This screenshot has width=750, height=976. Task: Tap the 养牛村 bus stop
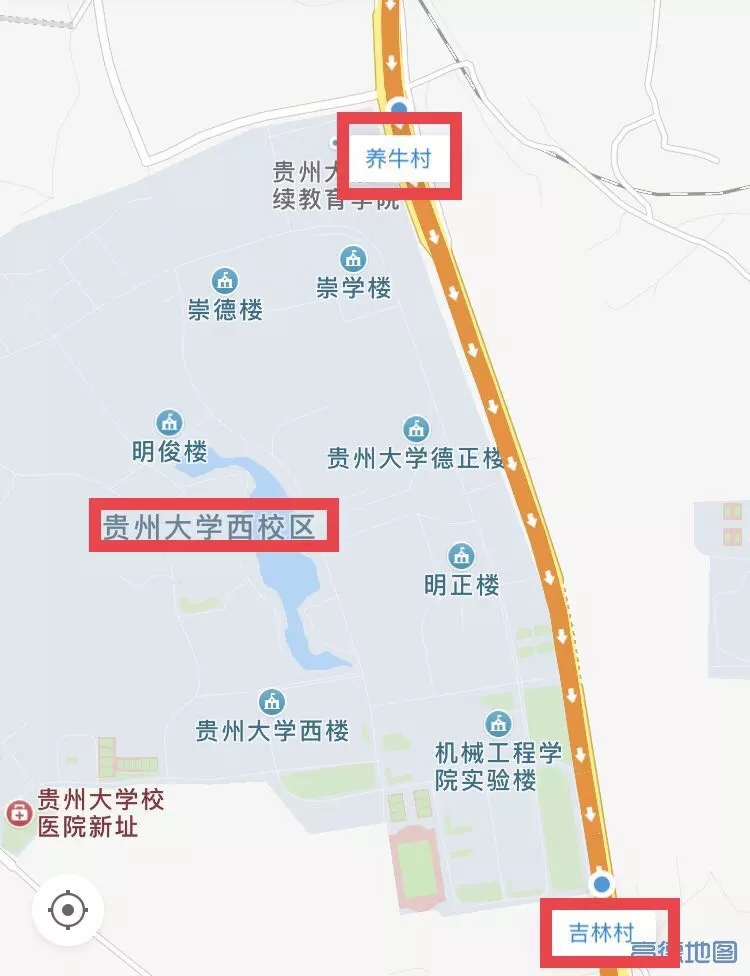point(399,109)
